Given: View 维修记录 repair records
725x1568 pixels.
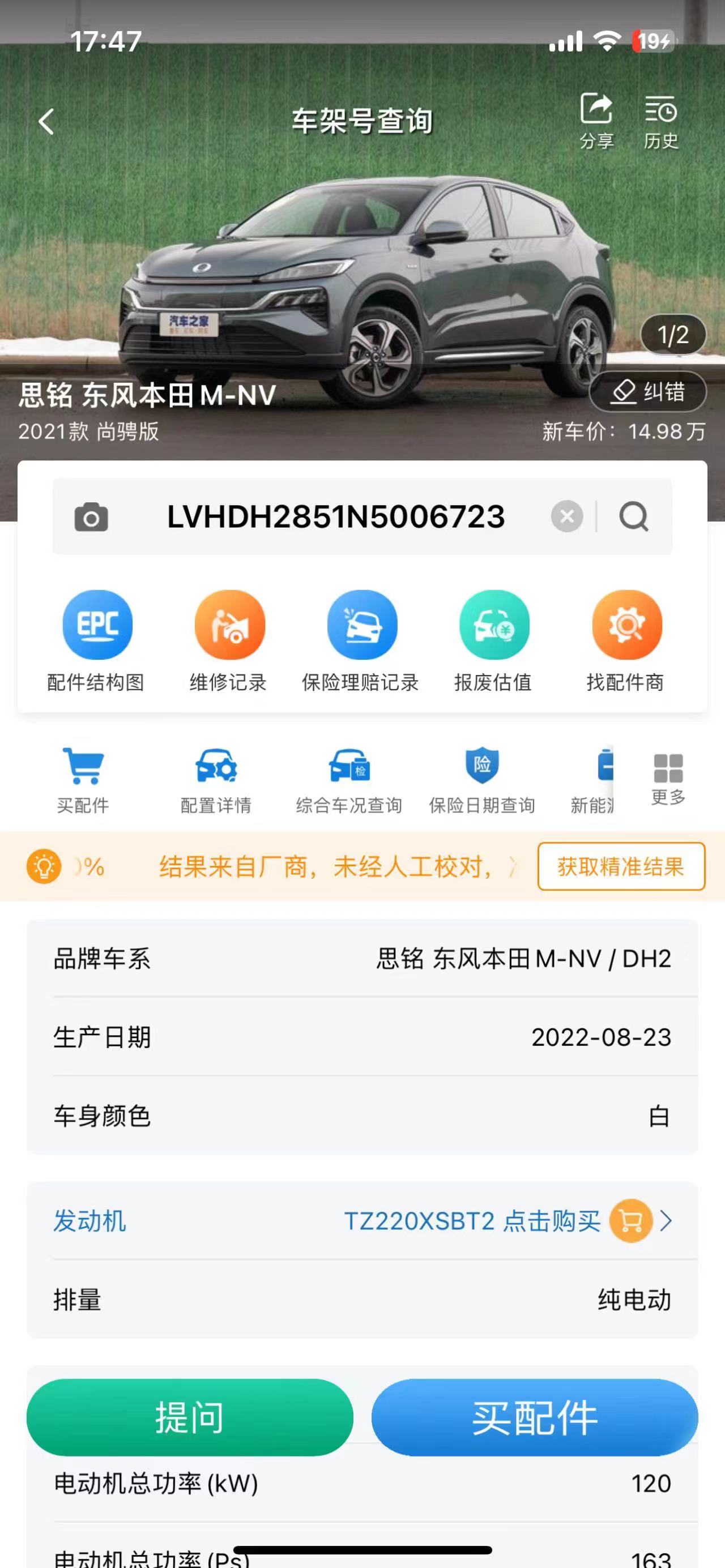Looking at the screenshot, I should coord(229,640).
